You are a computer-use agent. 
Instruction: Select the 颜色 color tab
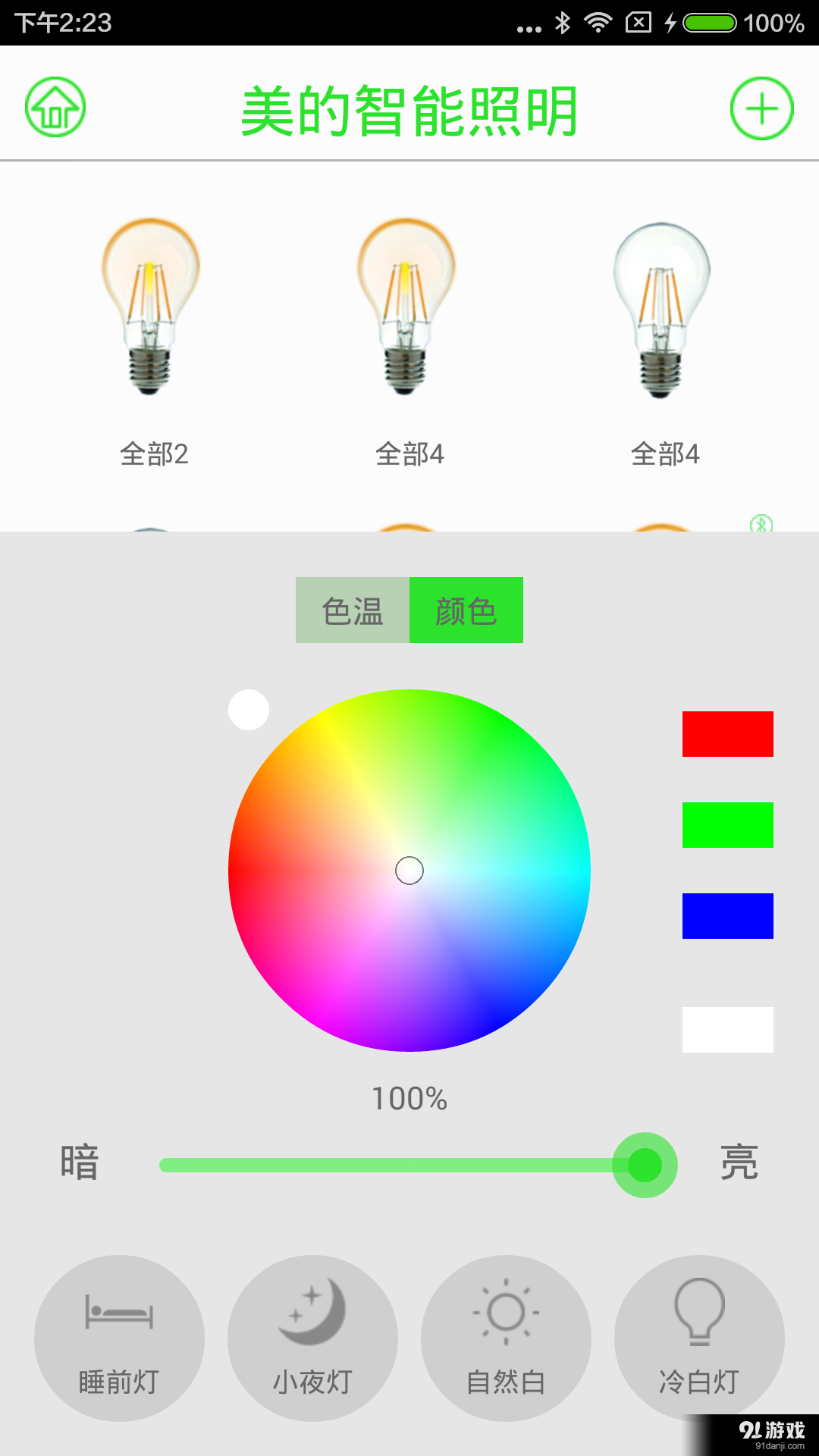click(x=466, y=609)
